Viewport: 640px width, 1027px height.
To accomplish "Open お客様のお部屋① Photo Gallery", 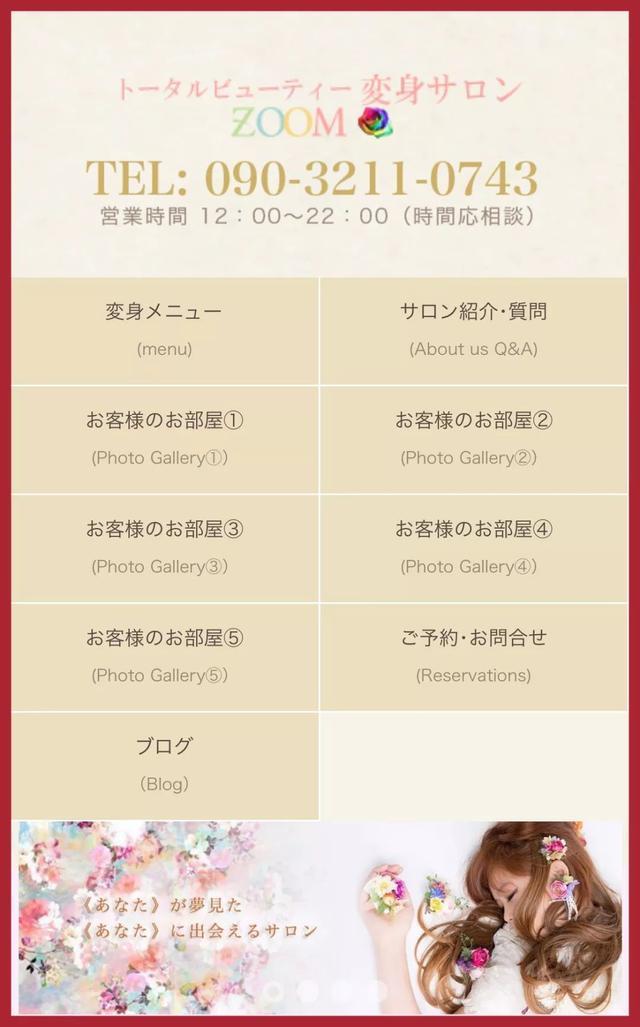I will 165,439.
